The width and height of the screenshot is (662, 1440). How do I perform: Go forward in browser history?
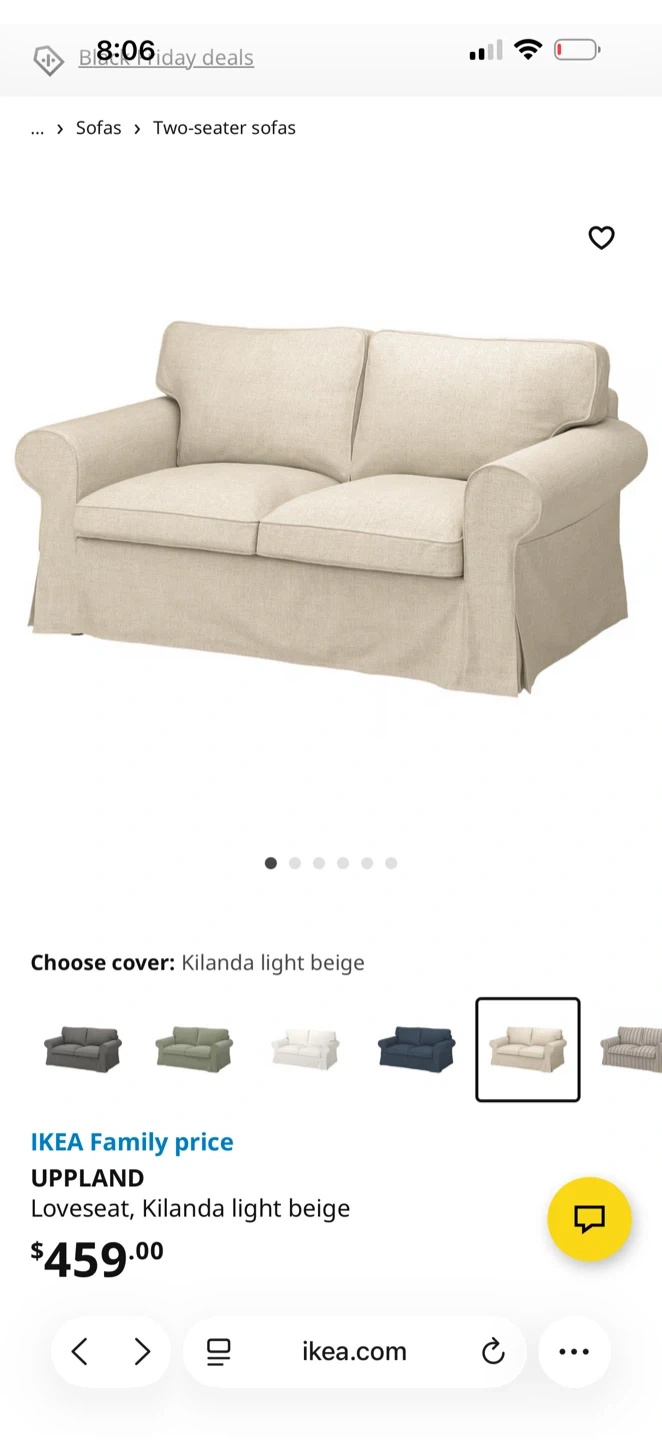[142, 1352]
